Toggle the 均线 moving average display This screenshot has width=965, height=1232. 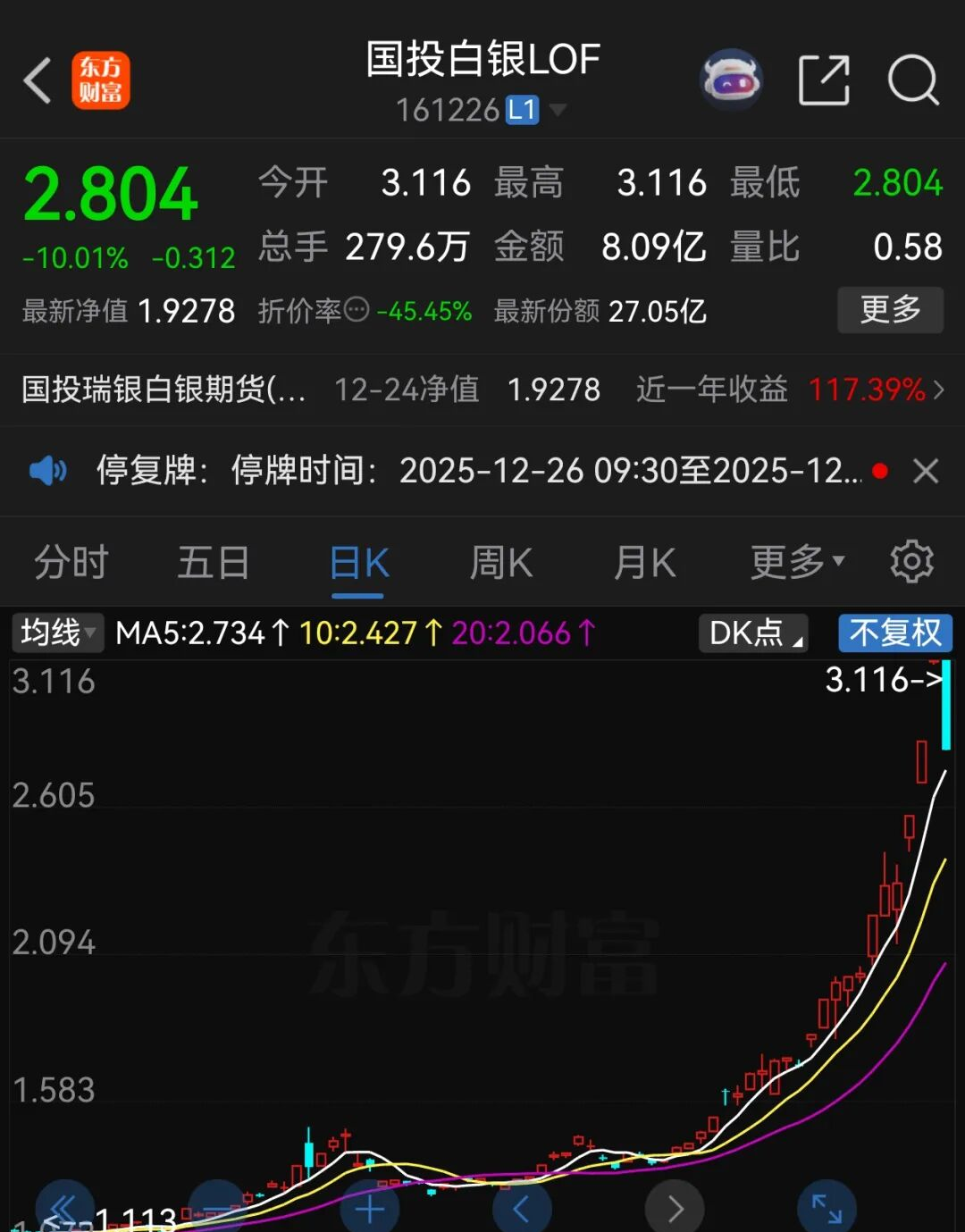(55, 633)
